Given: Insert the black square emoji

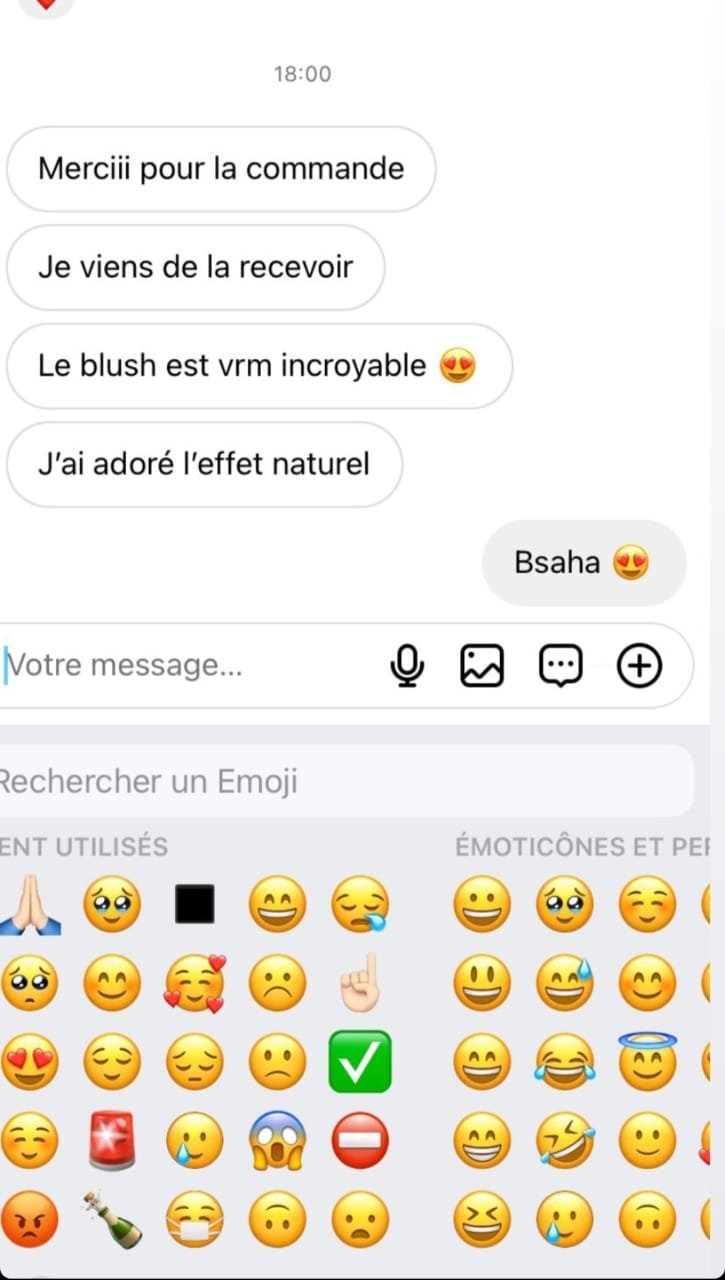Looking at the screenshot, I should point(194,904).
